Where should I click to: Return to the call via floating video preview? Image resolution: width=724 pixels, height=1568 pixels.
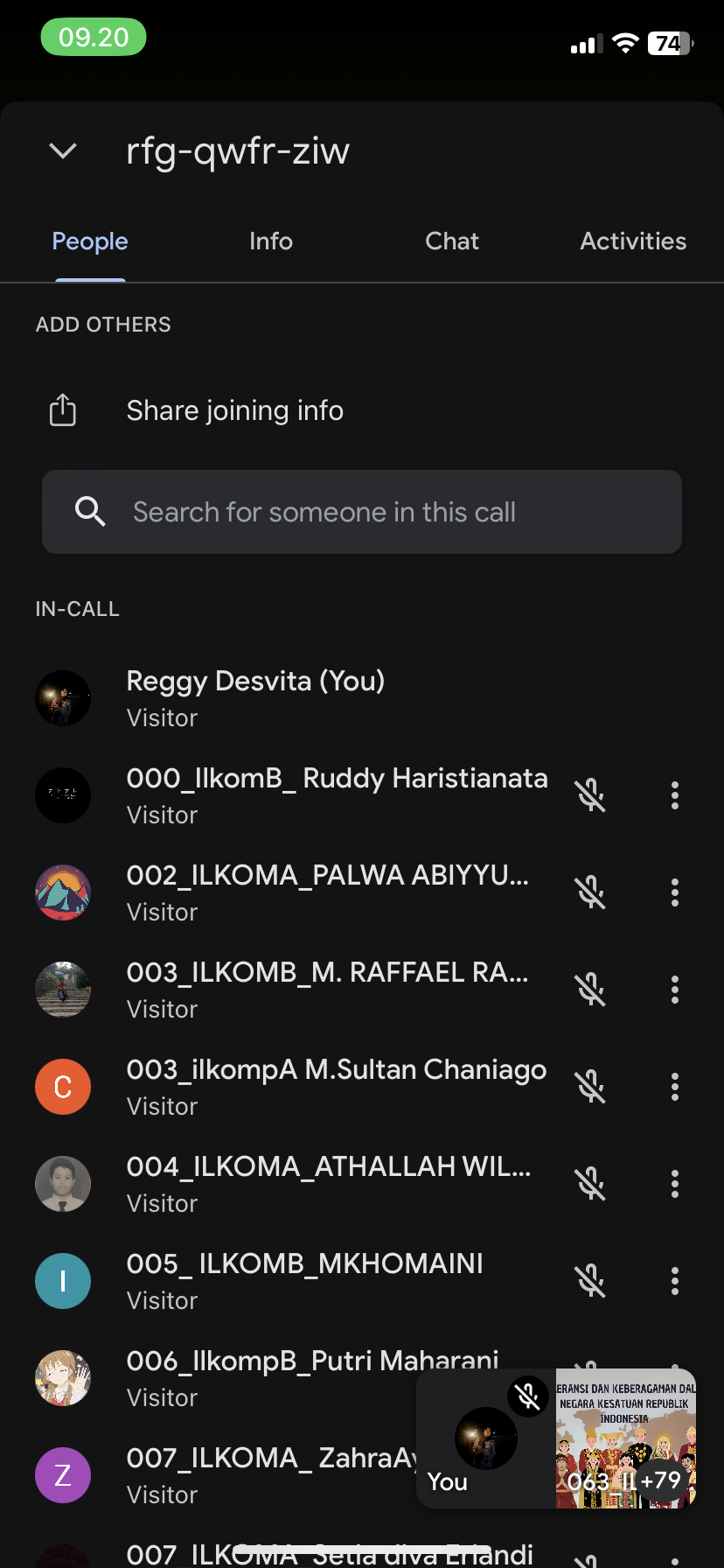[556, 1438]
